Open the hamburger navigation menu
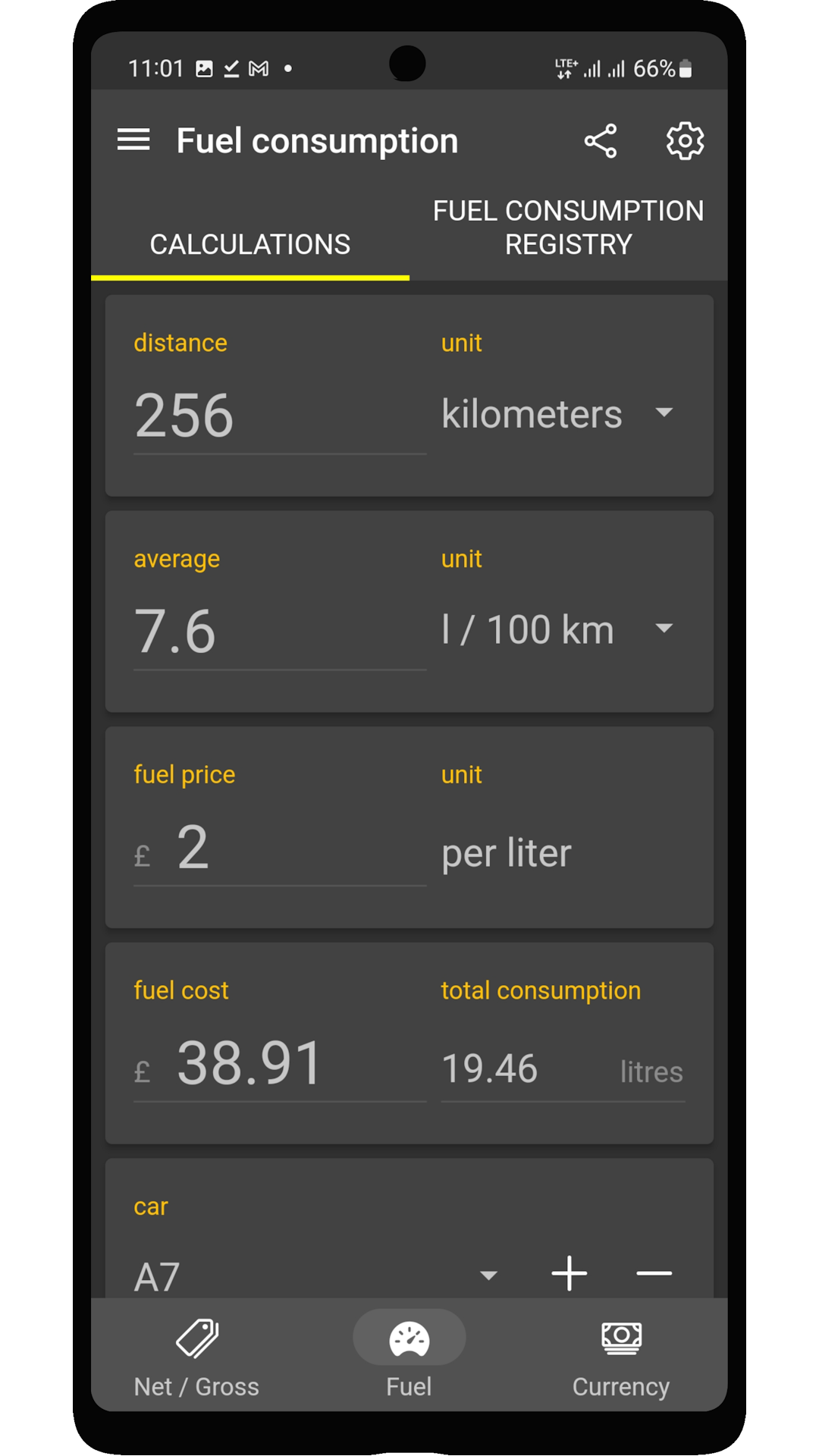819x1456 pixels. pyautogui.click(x=133, y=140)
